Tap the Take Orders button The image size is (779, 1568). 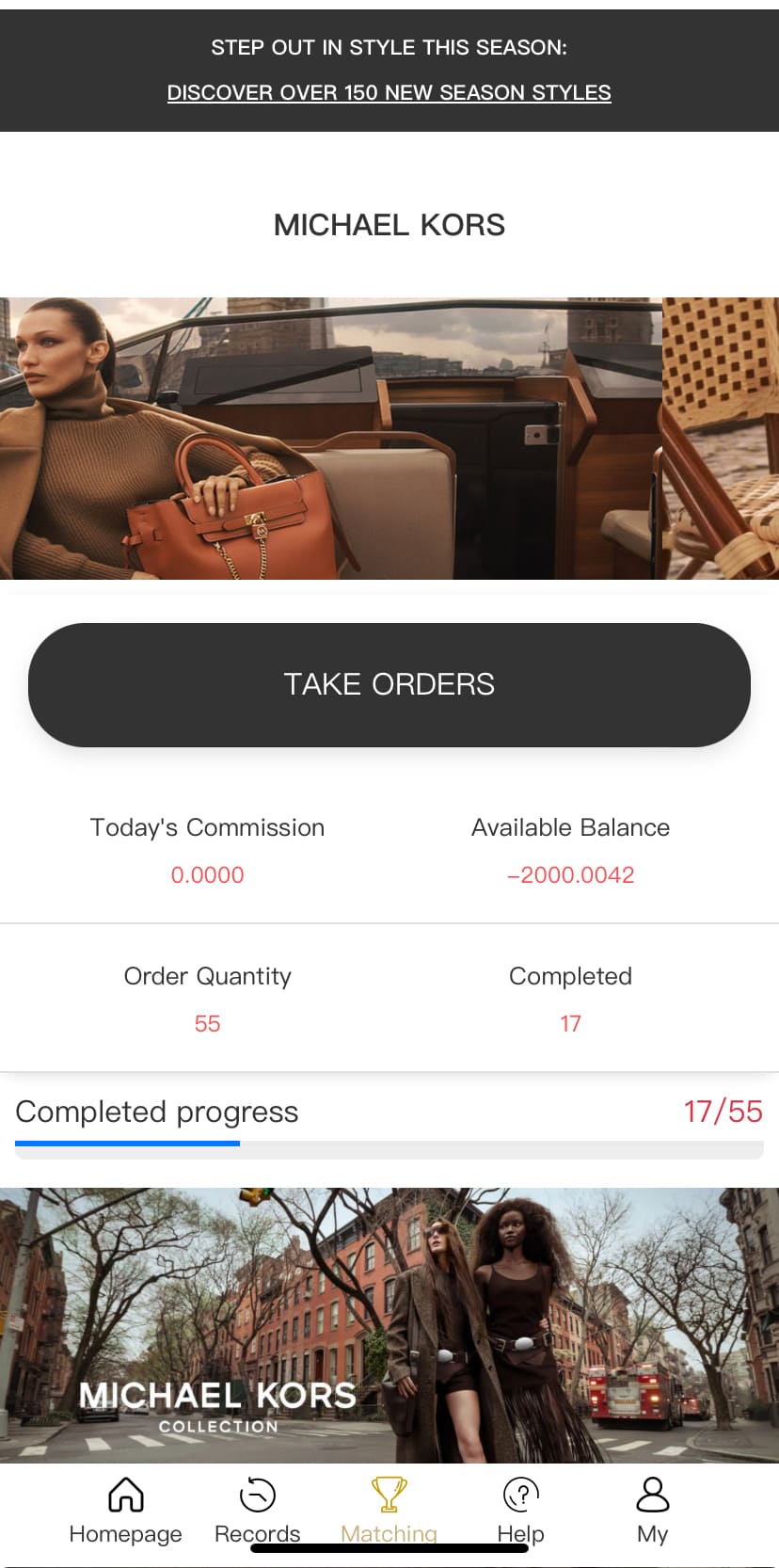click(x=389, y=684)
